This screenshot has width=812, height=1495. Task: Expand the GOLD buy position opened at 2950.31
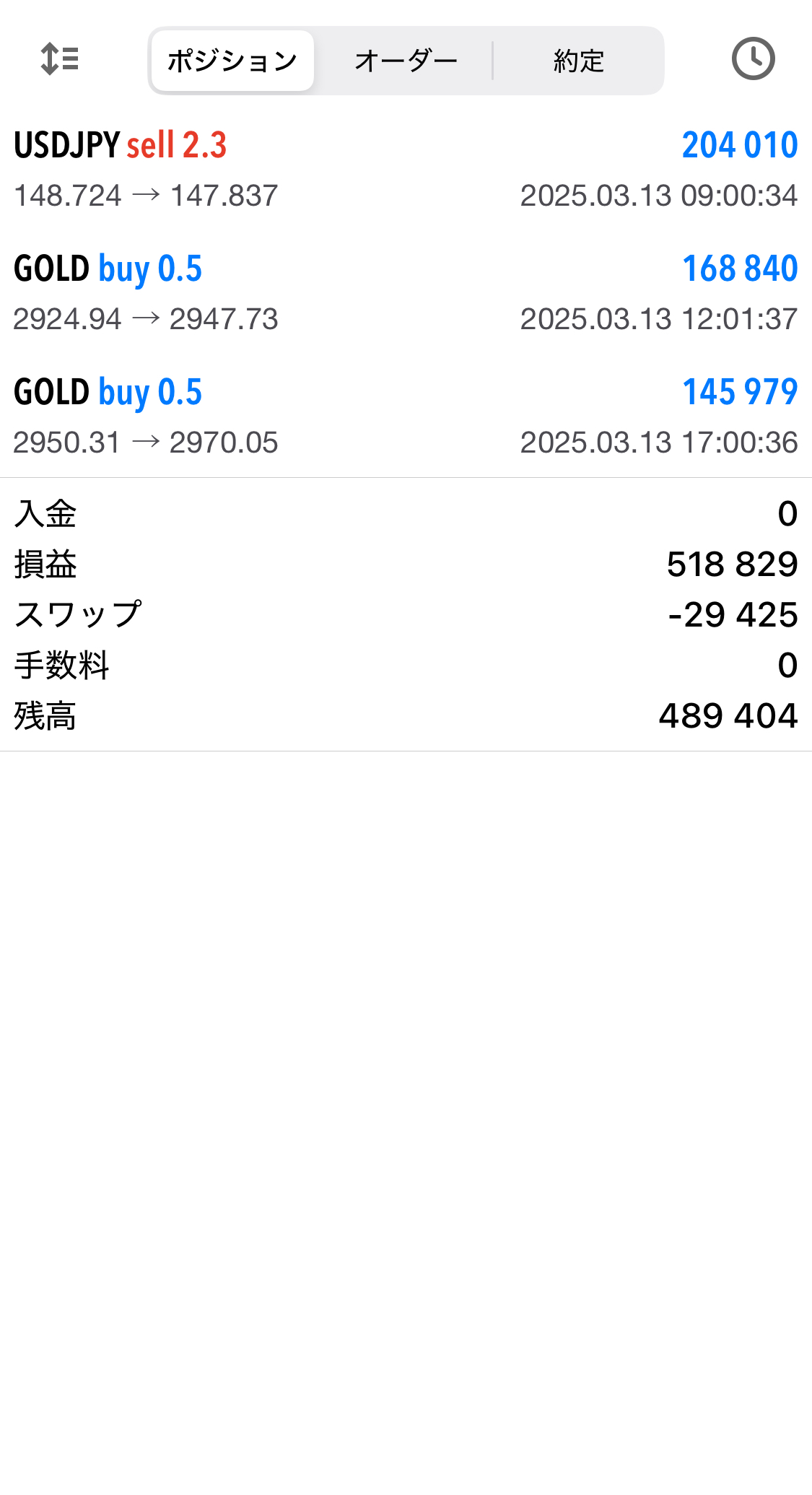pos(406,417)
